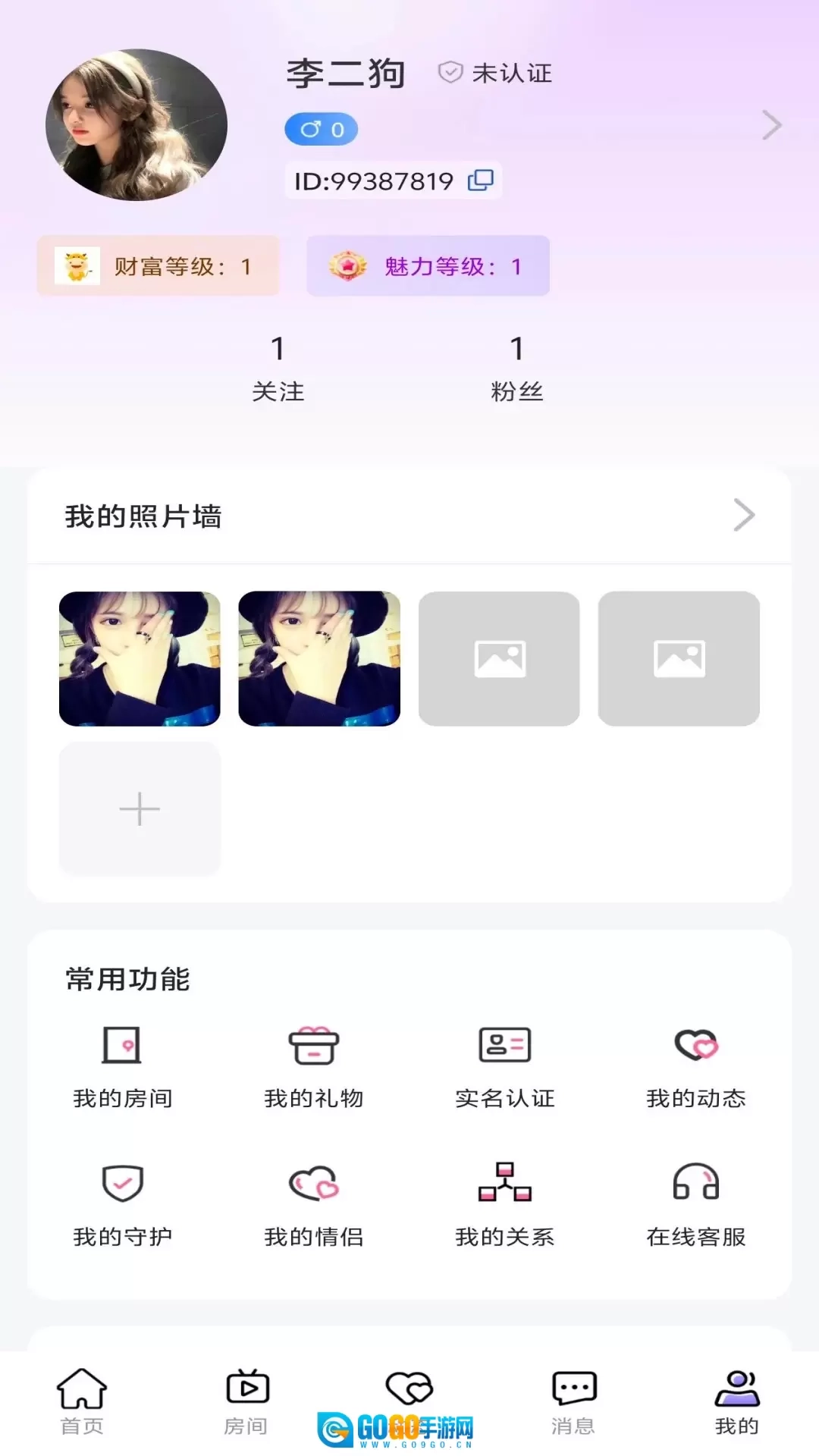View the 关注 following list
The height and width of the screenshot is (1456, 819).
(278, 368)
